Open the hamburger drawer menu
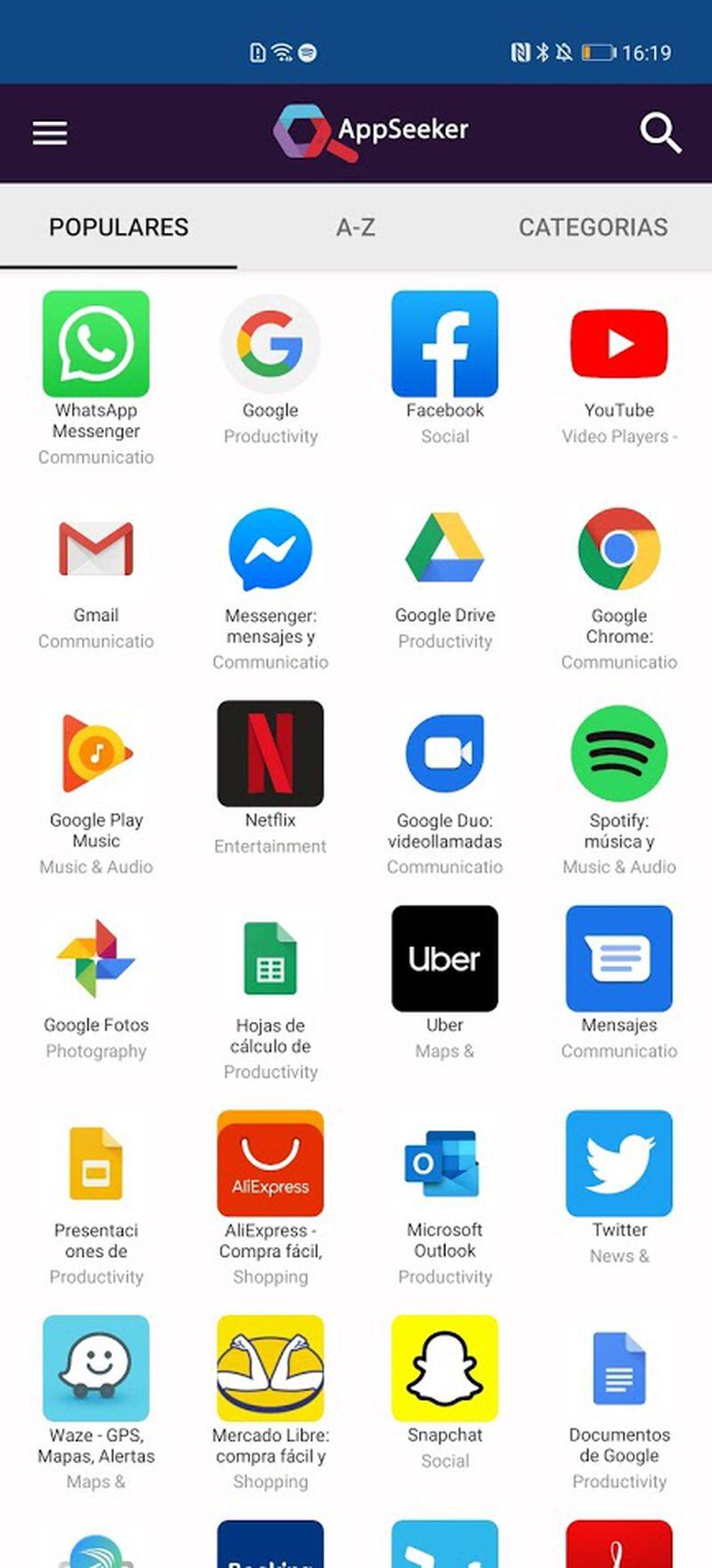This screenshot has height=1568, width=712. click(x=50, y=133)
